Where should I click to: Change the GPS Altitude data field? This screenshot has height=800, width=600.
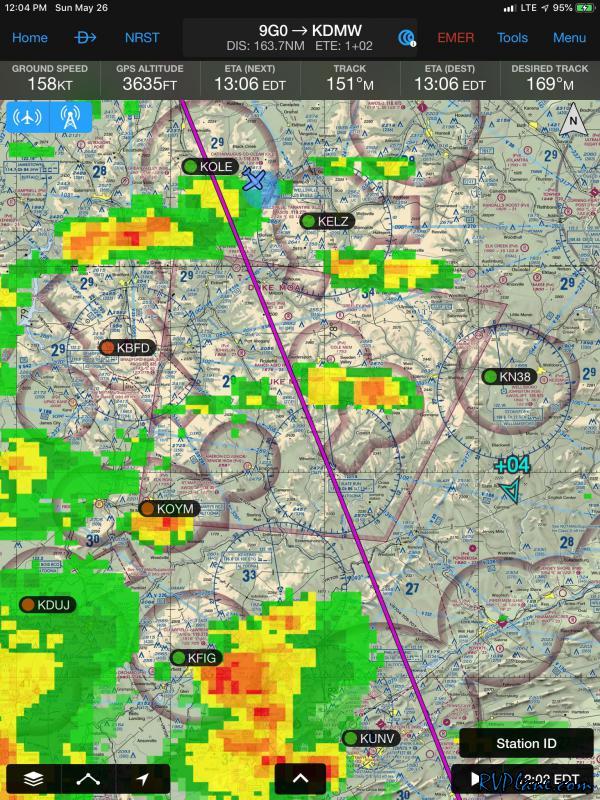tap(148, 78)
